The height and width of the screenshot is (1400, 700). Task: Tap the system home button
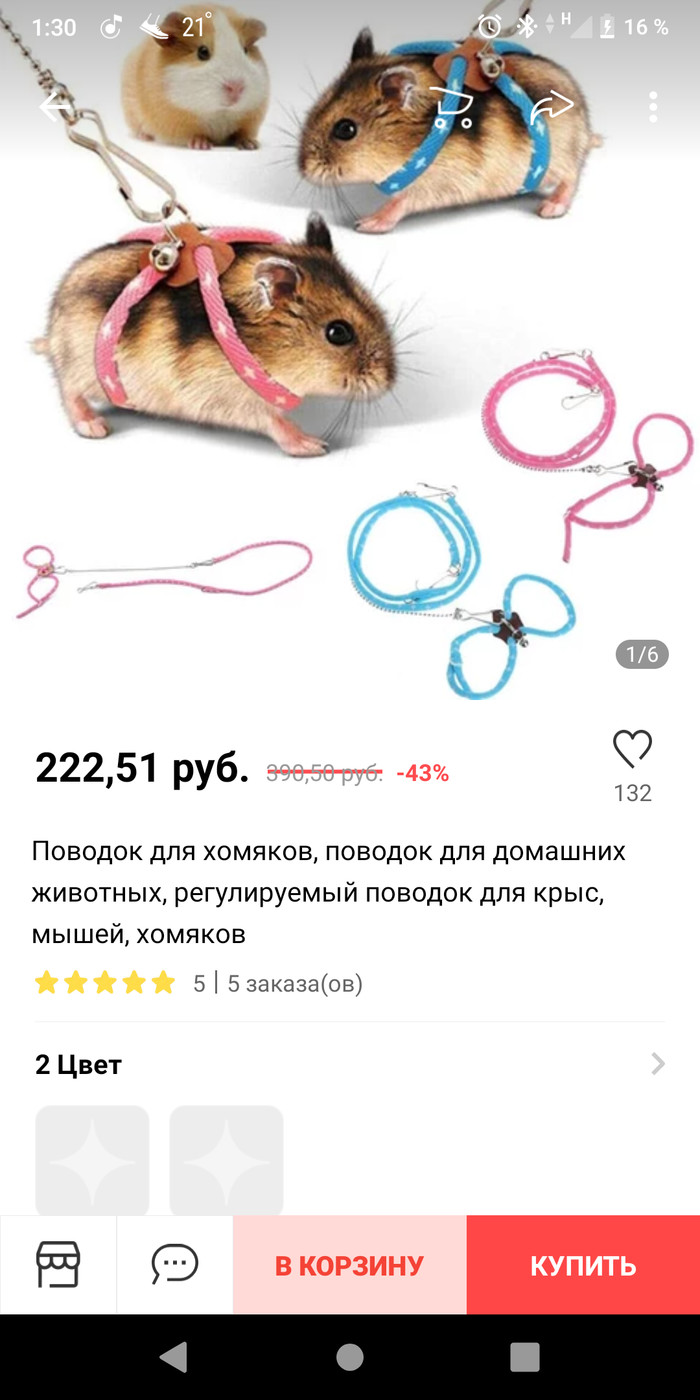click(x=350, y=1357)
